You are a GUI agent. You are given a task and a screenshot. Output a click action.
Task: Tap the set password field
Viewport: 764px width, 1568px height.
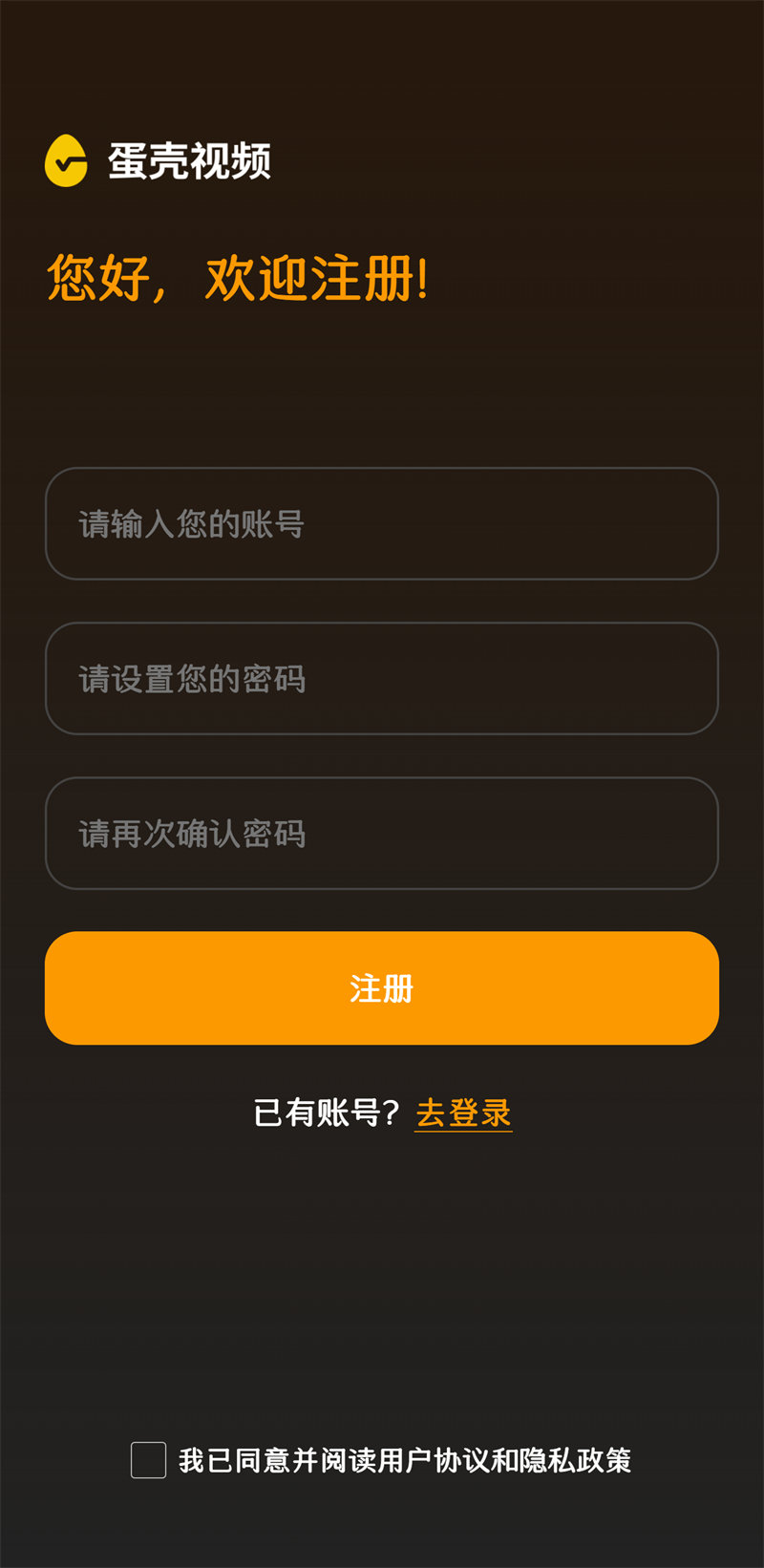pos(382,678)
